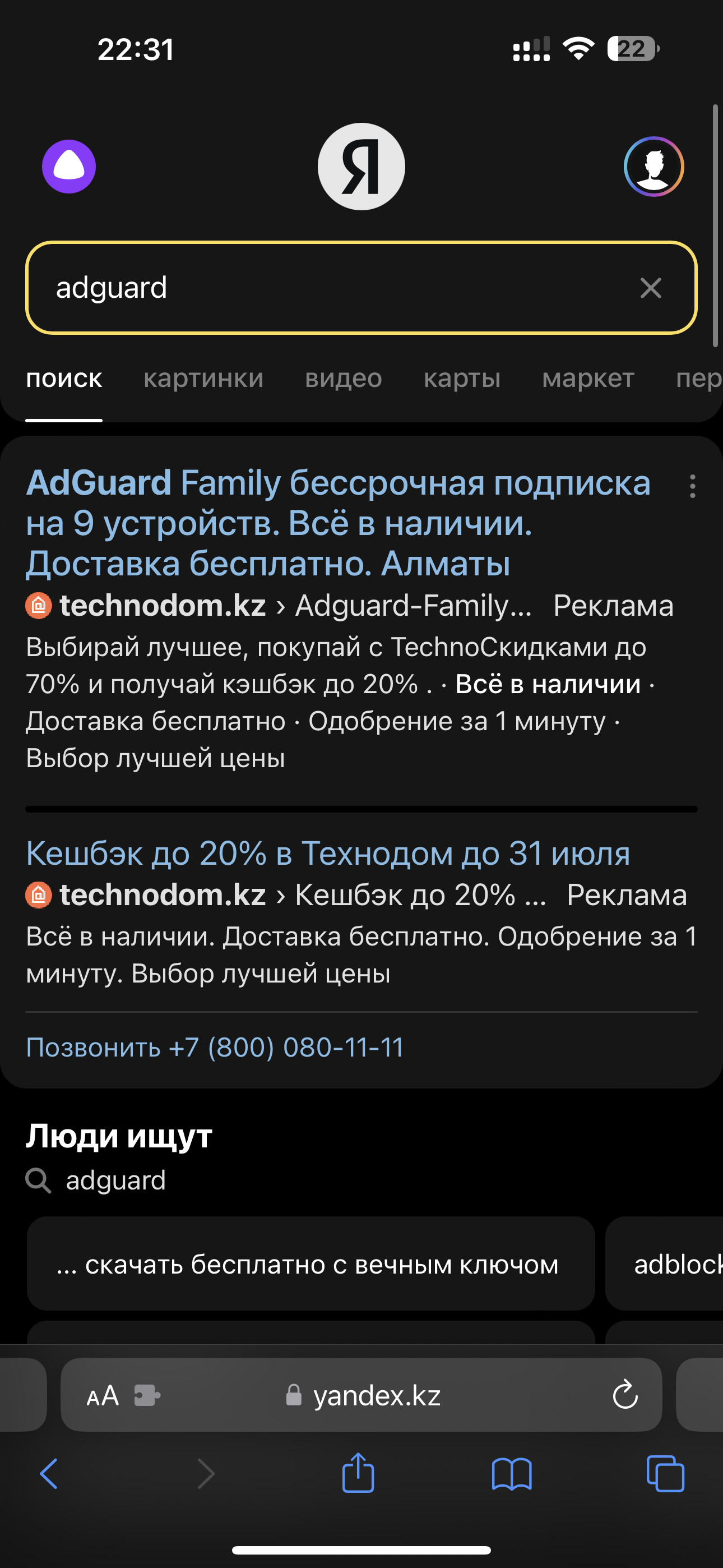723x1568 pixels.
Task: Tap the magnifier icon beside adguard suggestion
Action: pyautogui.click(x=38, y=1180)
